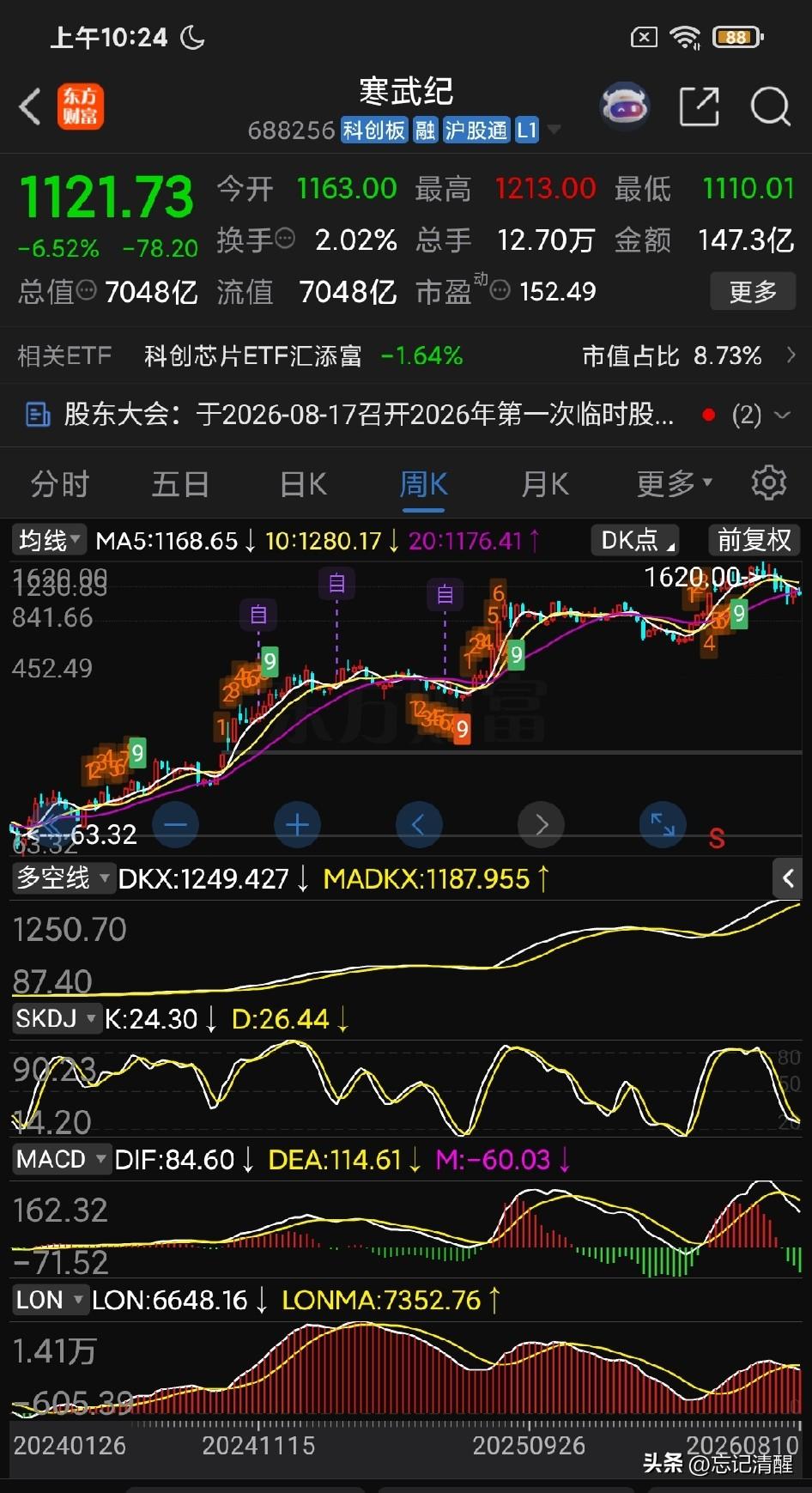
Task: Change the 前复权 adjustment setting
Action: point(754,540)
